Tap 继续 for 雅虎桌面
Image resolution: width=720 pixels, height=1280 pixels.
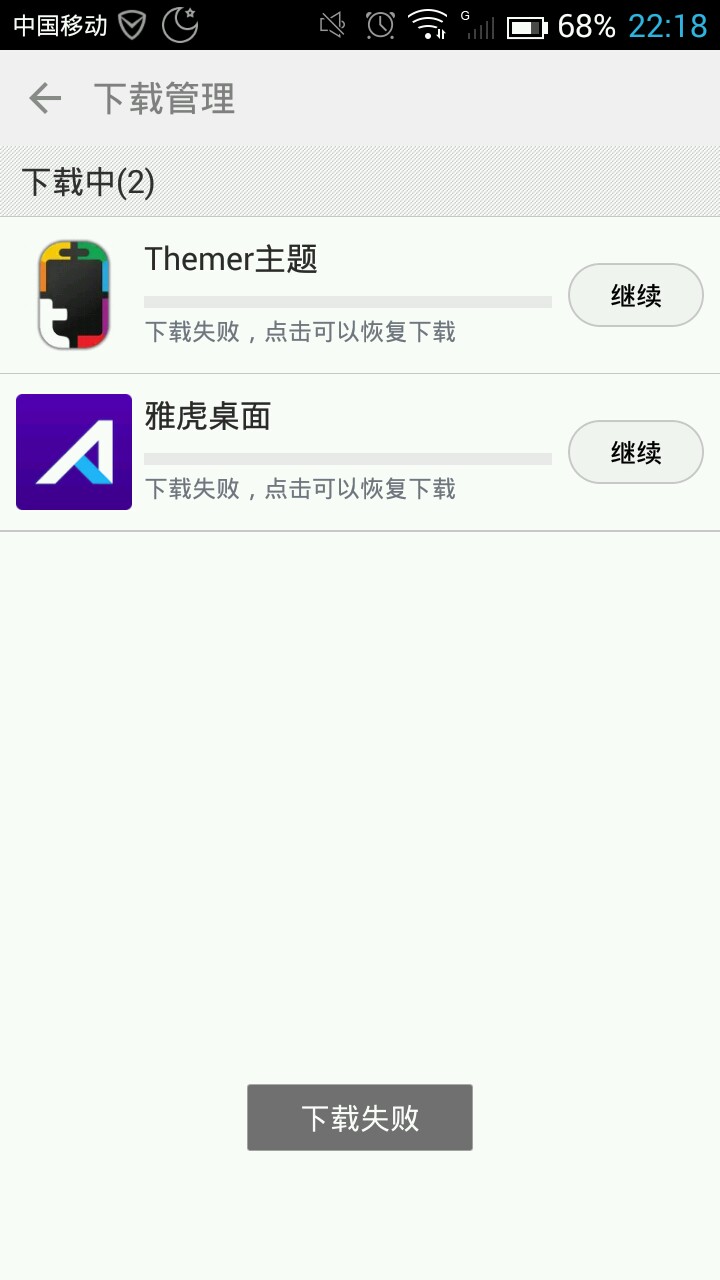(x=636, y=452)
